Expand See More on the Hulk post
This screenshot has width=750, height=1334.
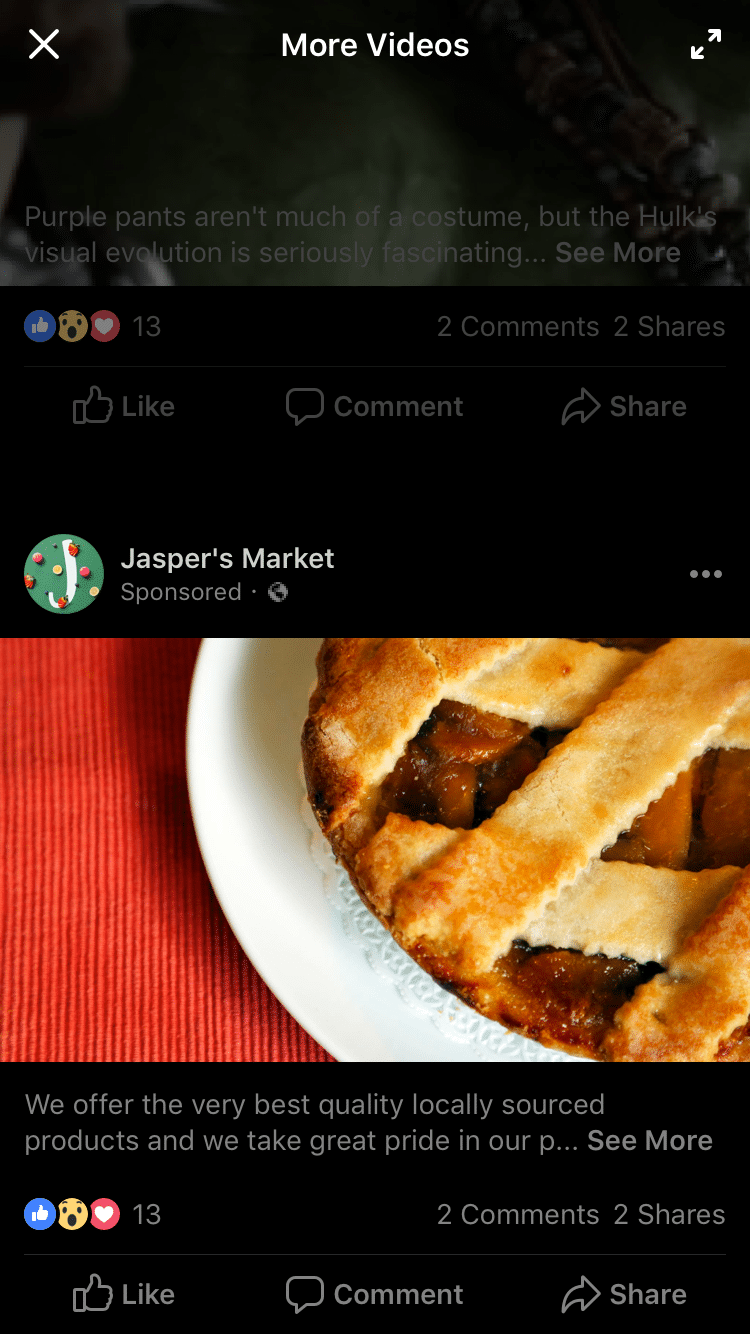point(618,253)
